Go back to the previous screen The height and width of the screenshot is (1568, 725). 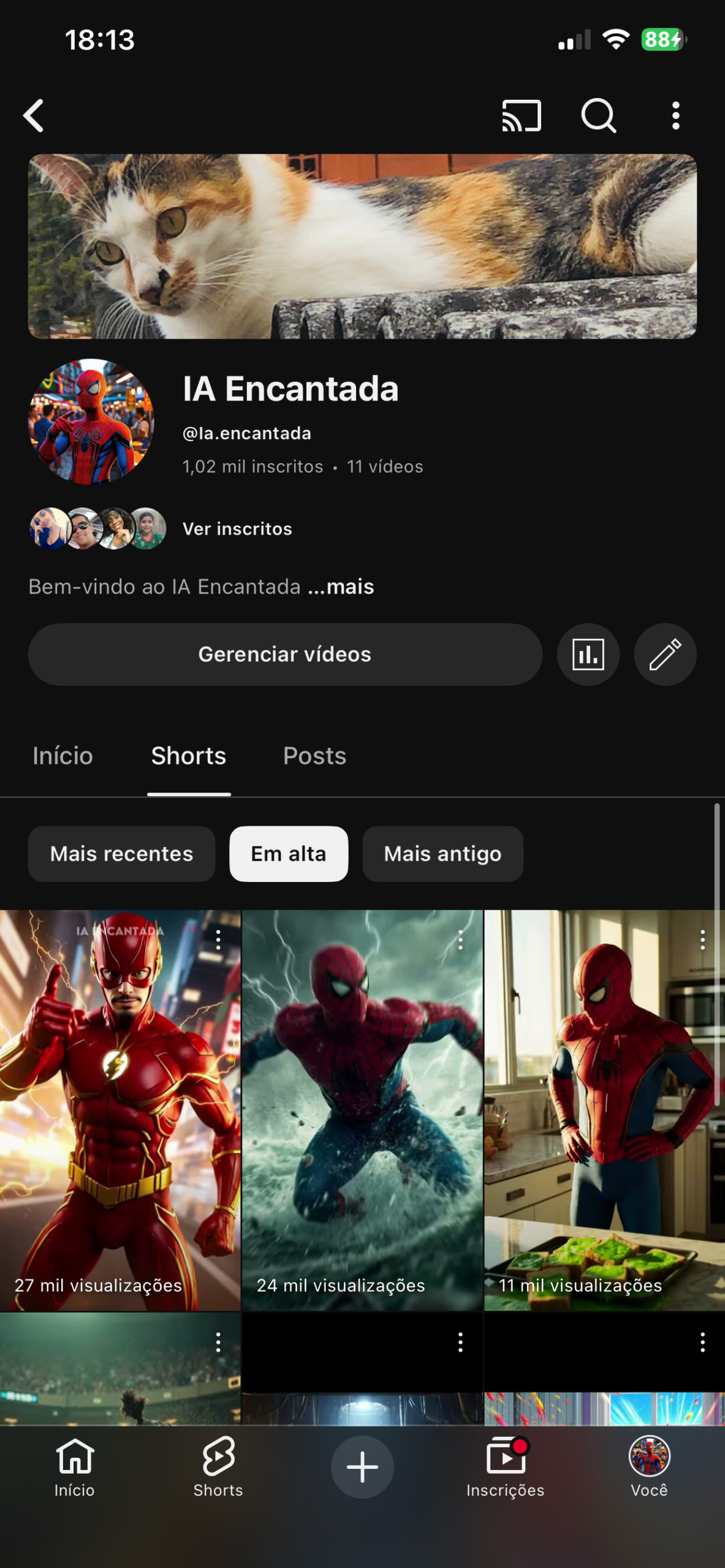click(x=34, y=116)
